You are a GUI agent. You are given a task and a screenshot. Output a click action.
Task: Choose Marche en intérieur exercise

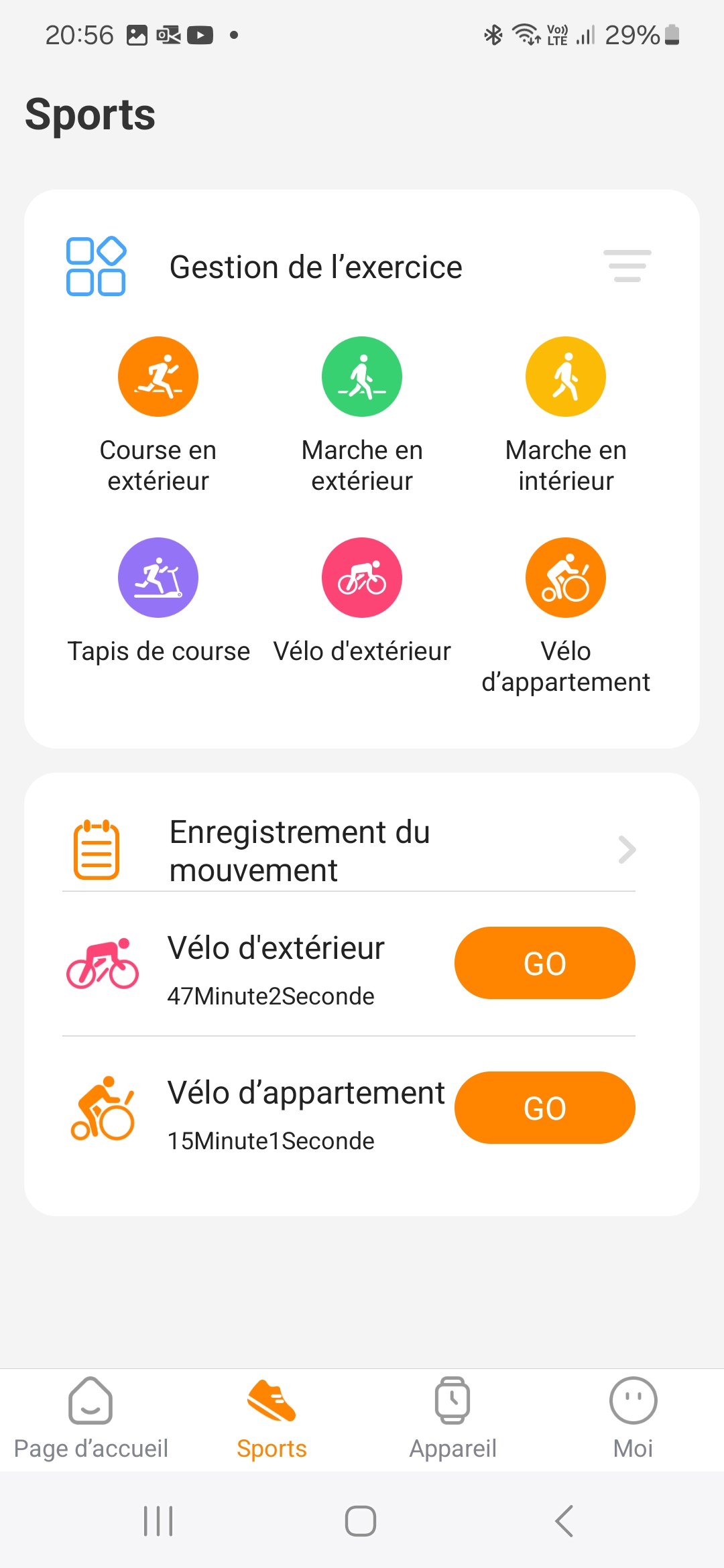(x=566, y=377)
